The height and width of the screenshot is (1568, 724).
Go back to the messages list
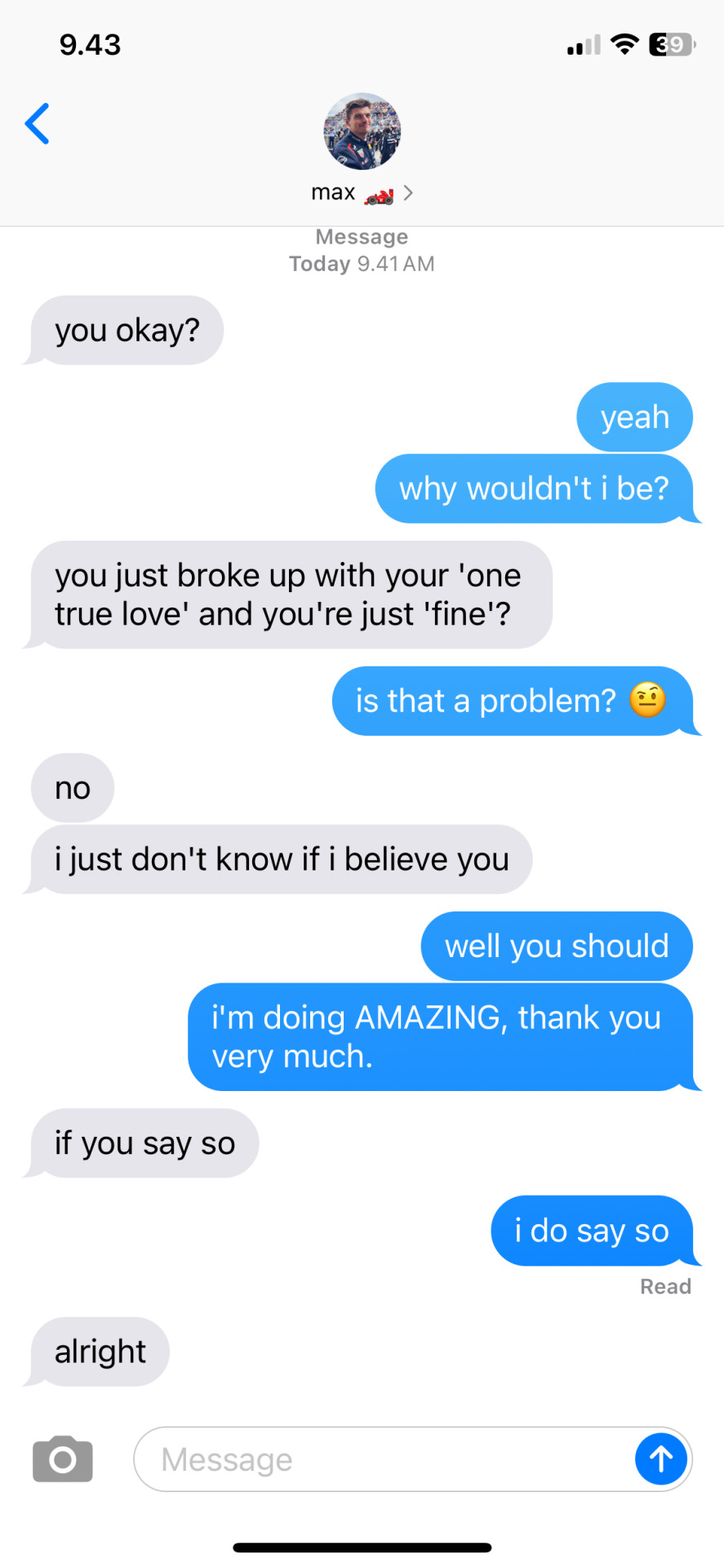[x=38, y=124]
